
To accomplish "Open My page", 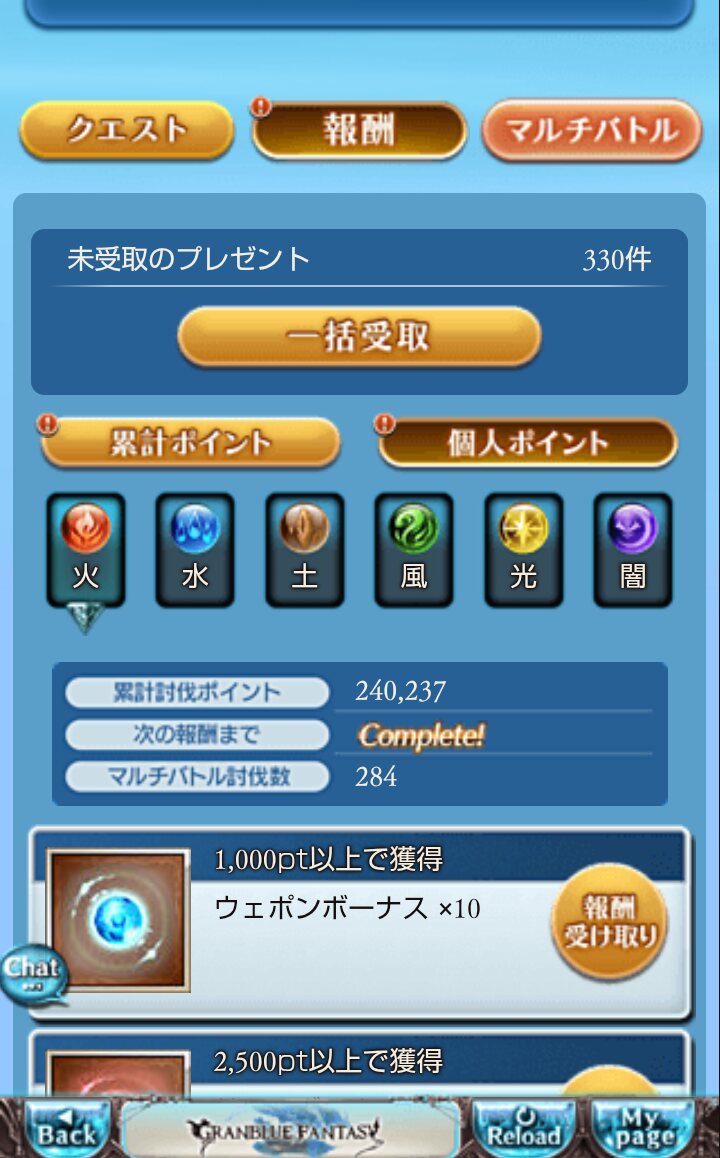I will [x=645, y=1128].
